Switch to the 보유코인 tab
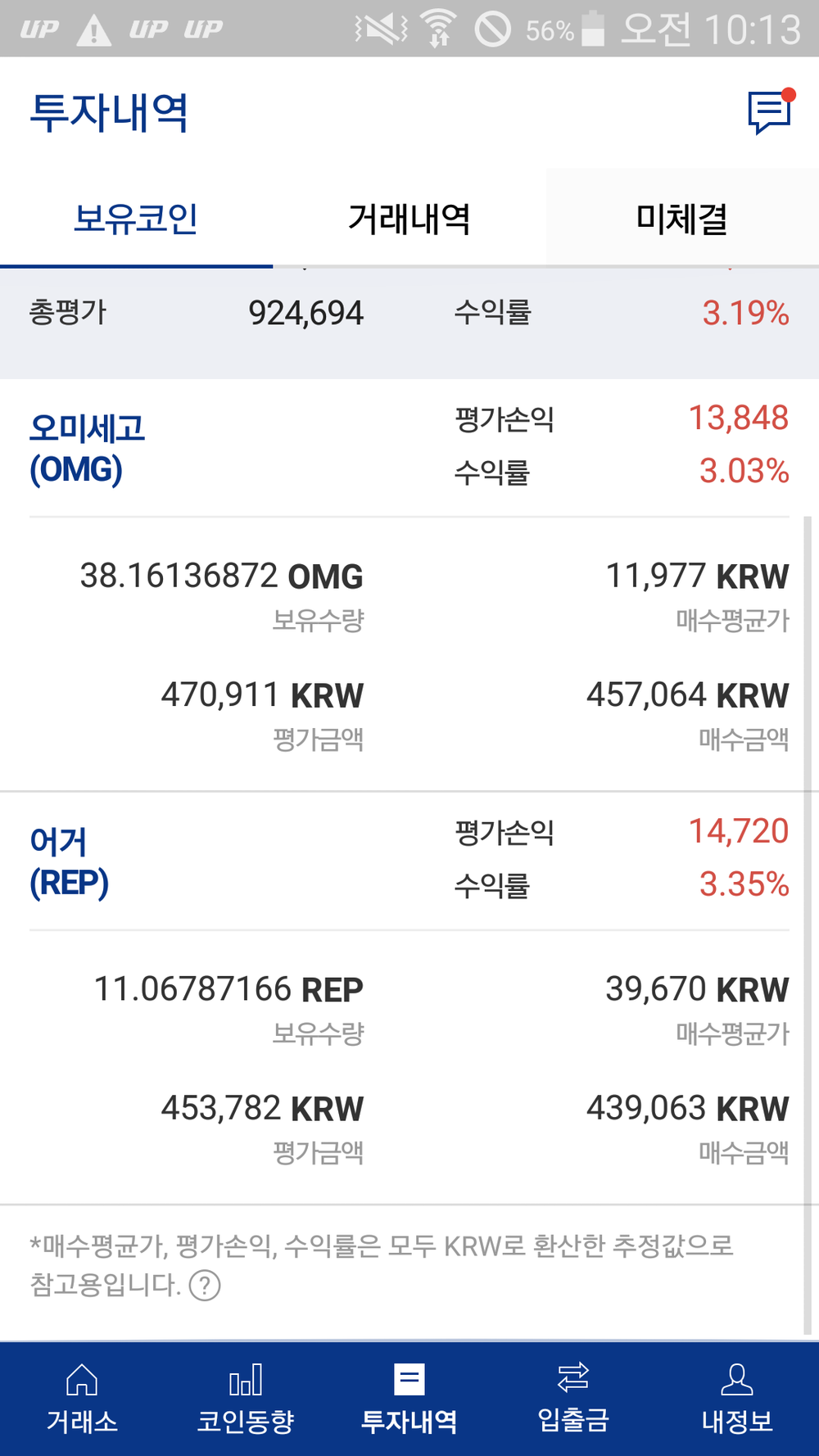This screenshot has width=819, height=1456. coord(136,219)
